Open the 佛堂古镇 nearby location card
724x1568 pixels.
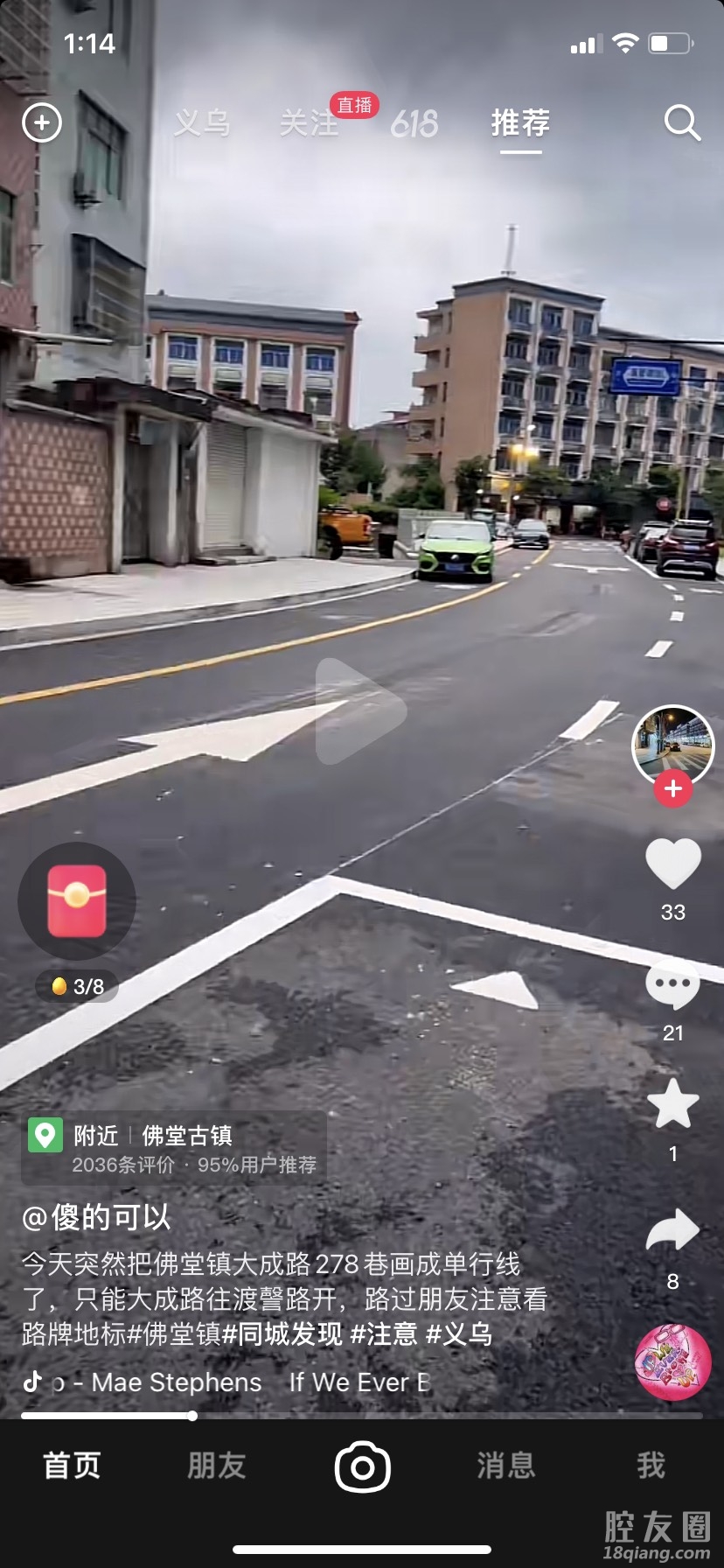click(174, 1148)
